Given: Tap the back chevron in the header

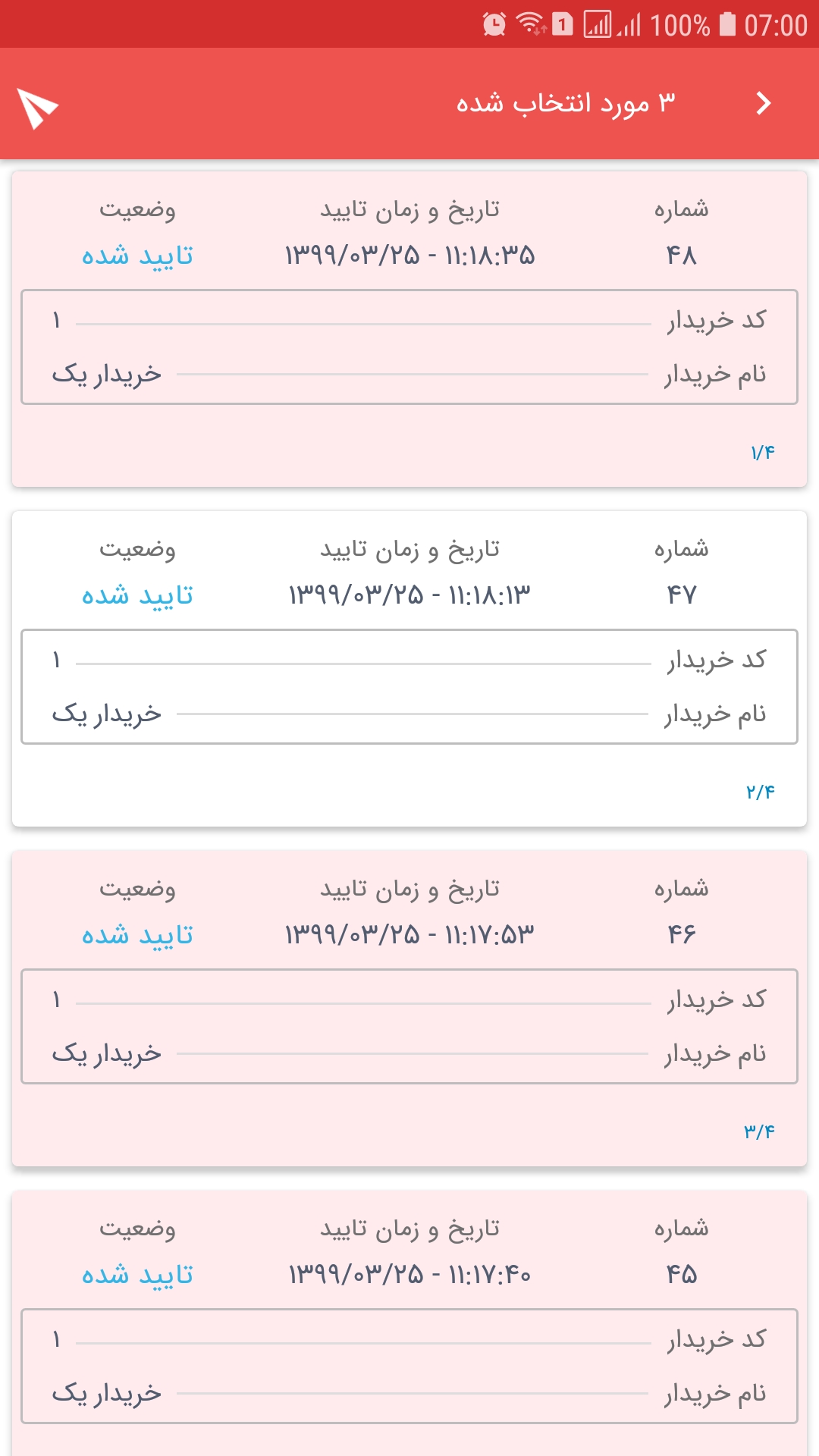Looking at the screenshot, I should tap(763, 103).
